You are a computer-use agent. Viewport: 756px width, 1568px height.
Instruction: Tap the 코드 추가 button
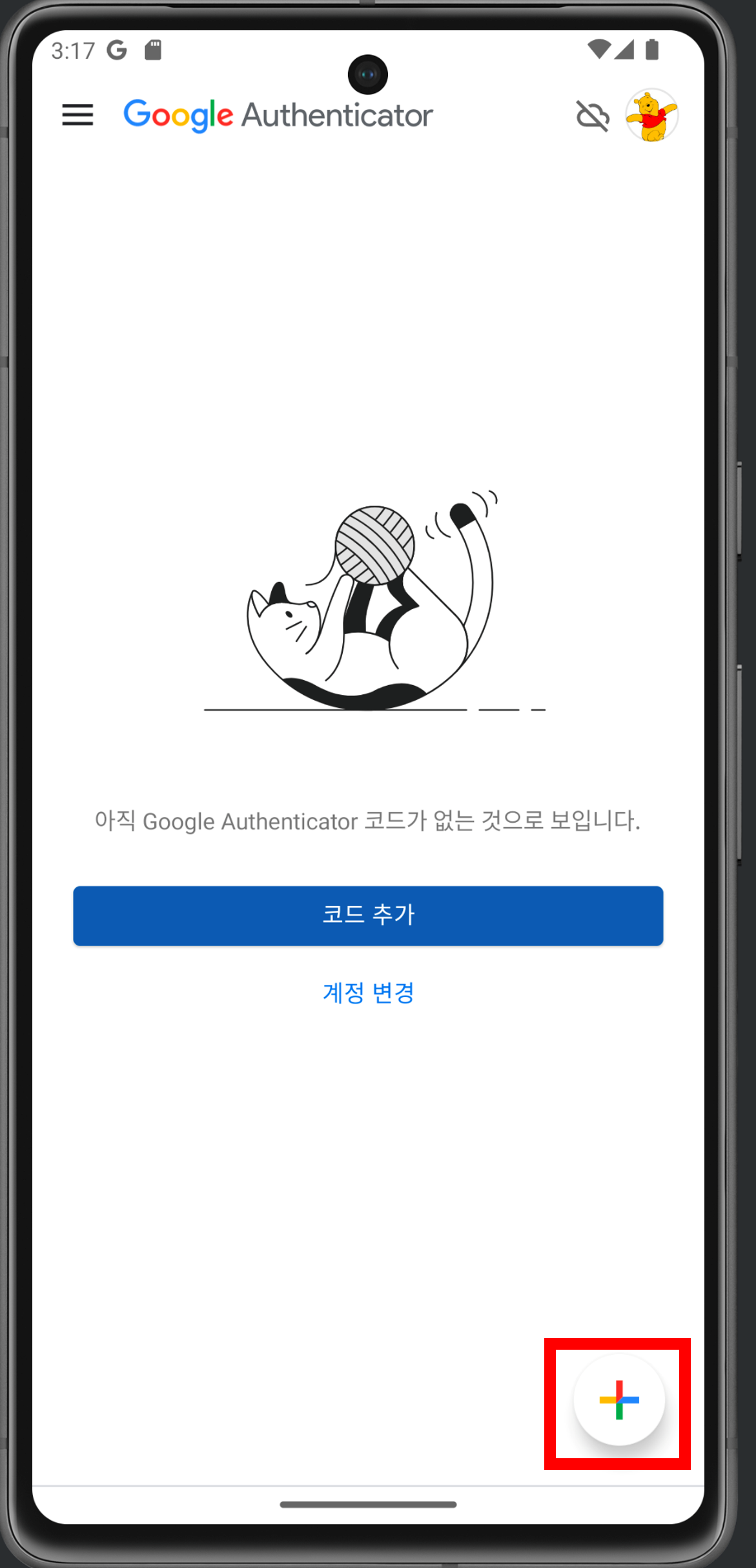[x=368, y=915]
